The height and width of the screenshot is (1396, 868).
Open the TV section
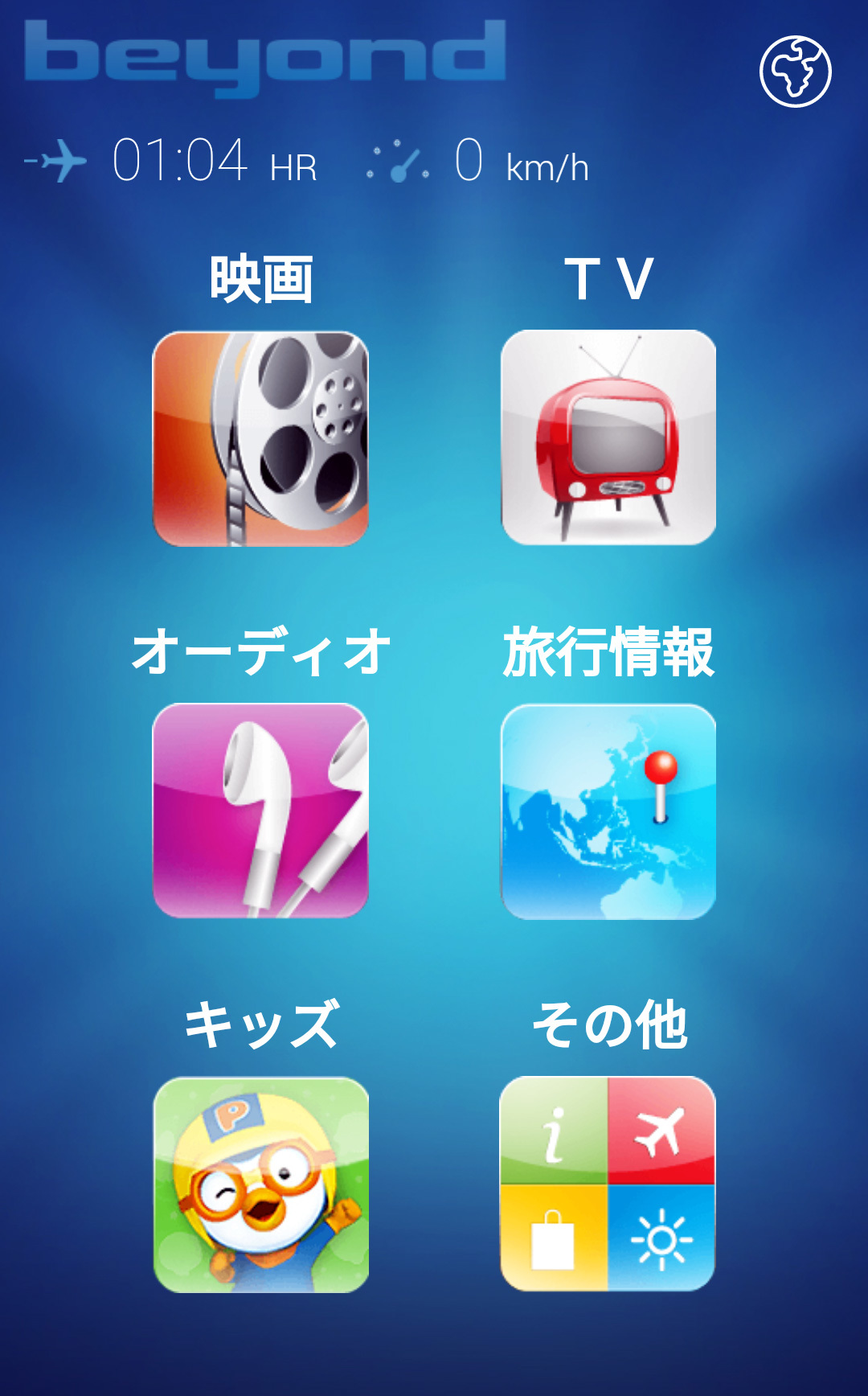click(608, 437)
